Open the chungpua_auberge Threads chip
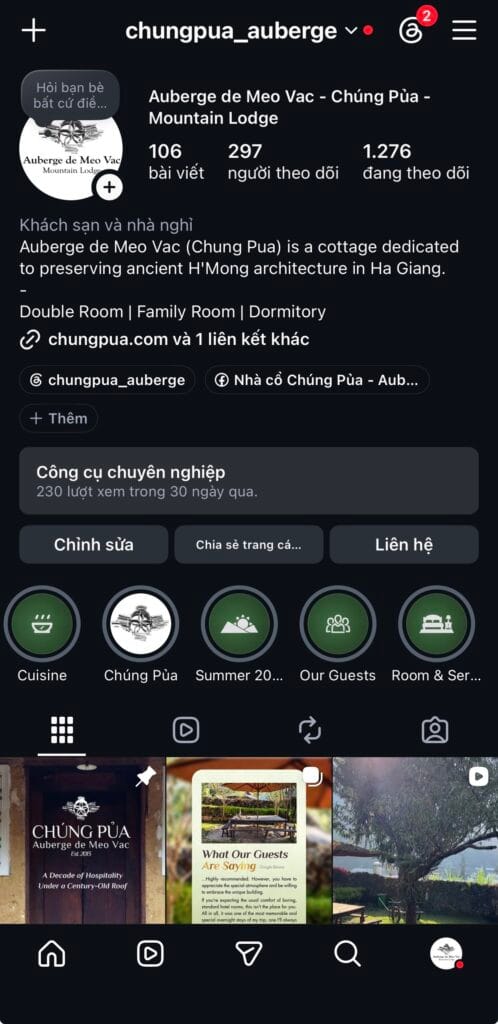The width and height of the screenshot is (498, 1024). click(x=107, y=380)
